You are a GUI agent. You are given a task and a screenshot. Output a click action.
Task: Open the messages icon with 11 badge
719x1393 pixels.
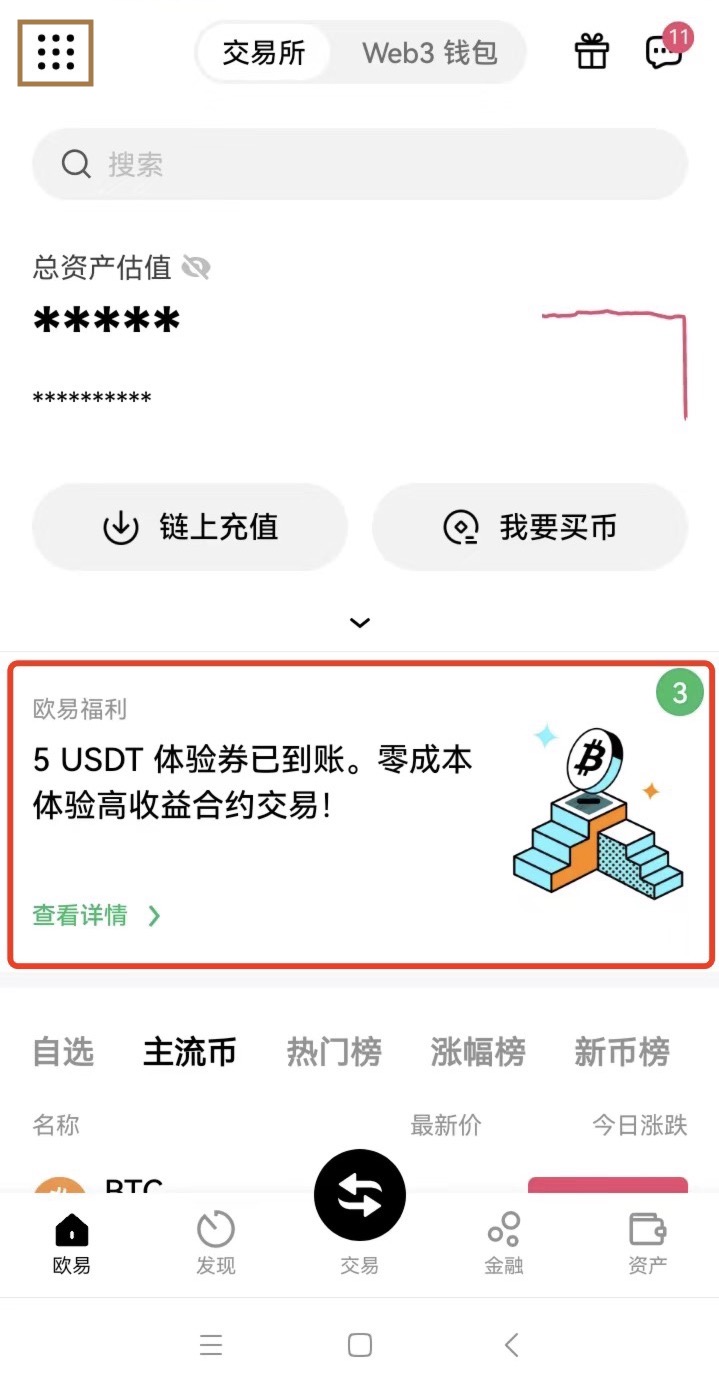tap(665, 51)
